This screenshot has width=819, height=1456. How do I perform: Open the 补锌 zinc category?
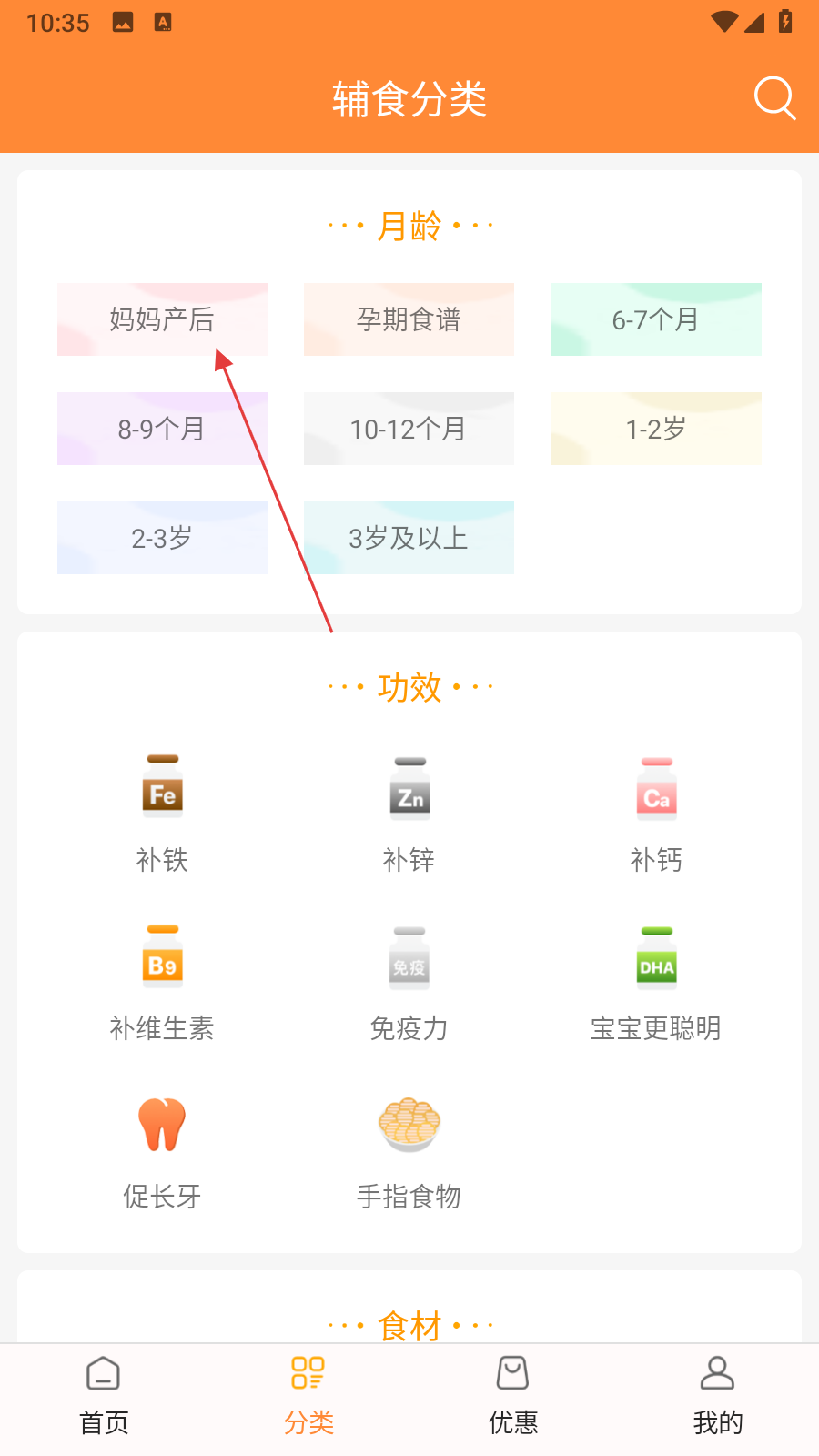coord(409,814)
